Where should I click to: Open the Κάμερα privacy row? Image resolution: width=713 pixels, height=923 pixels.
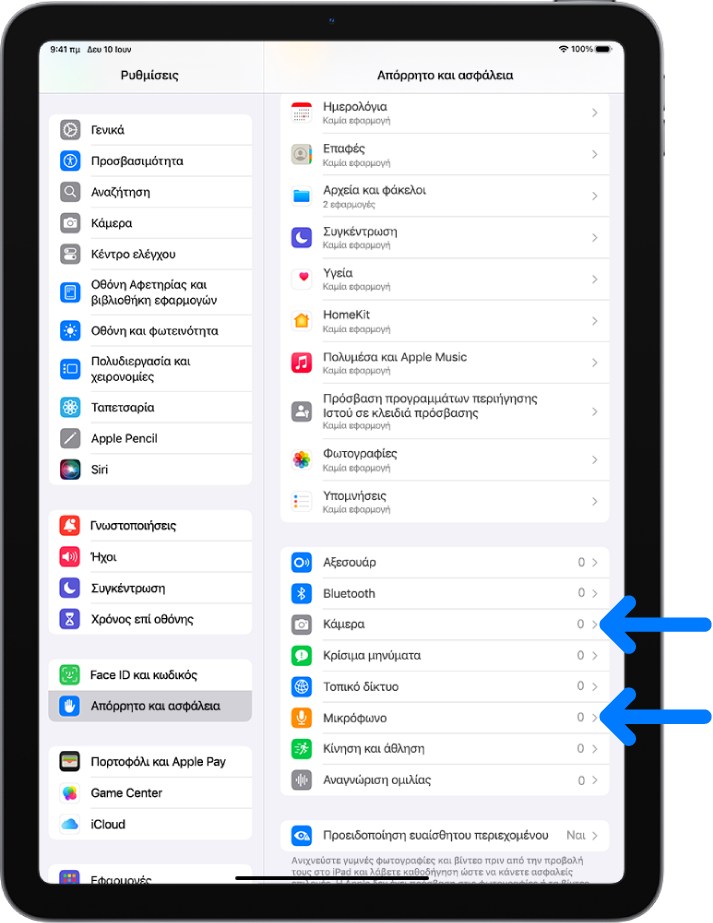[x=444, y=624]
